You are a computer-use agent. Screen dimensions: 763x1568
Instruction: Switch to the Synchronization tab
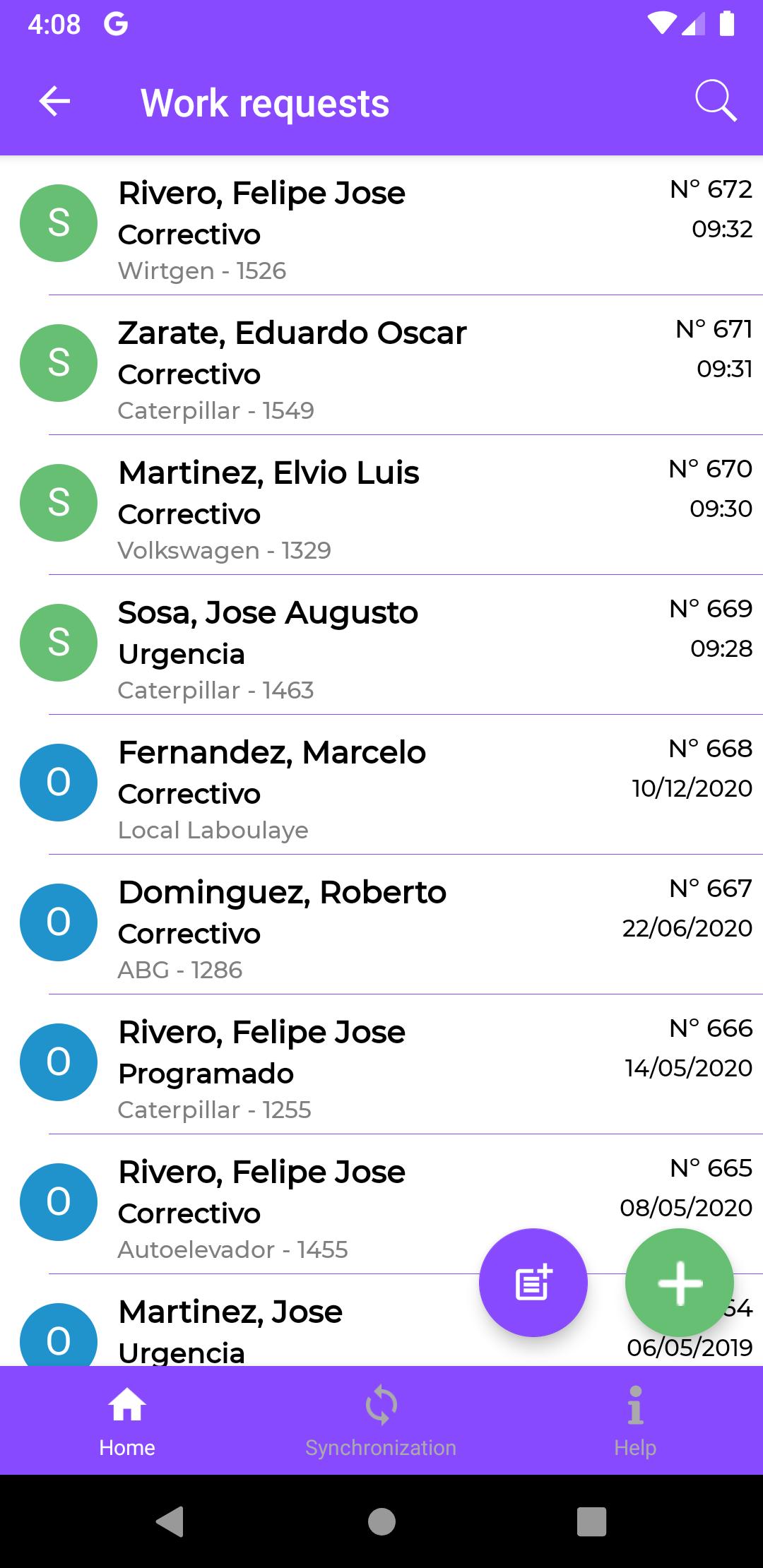[x=381, y=1421]
